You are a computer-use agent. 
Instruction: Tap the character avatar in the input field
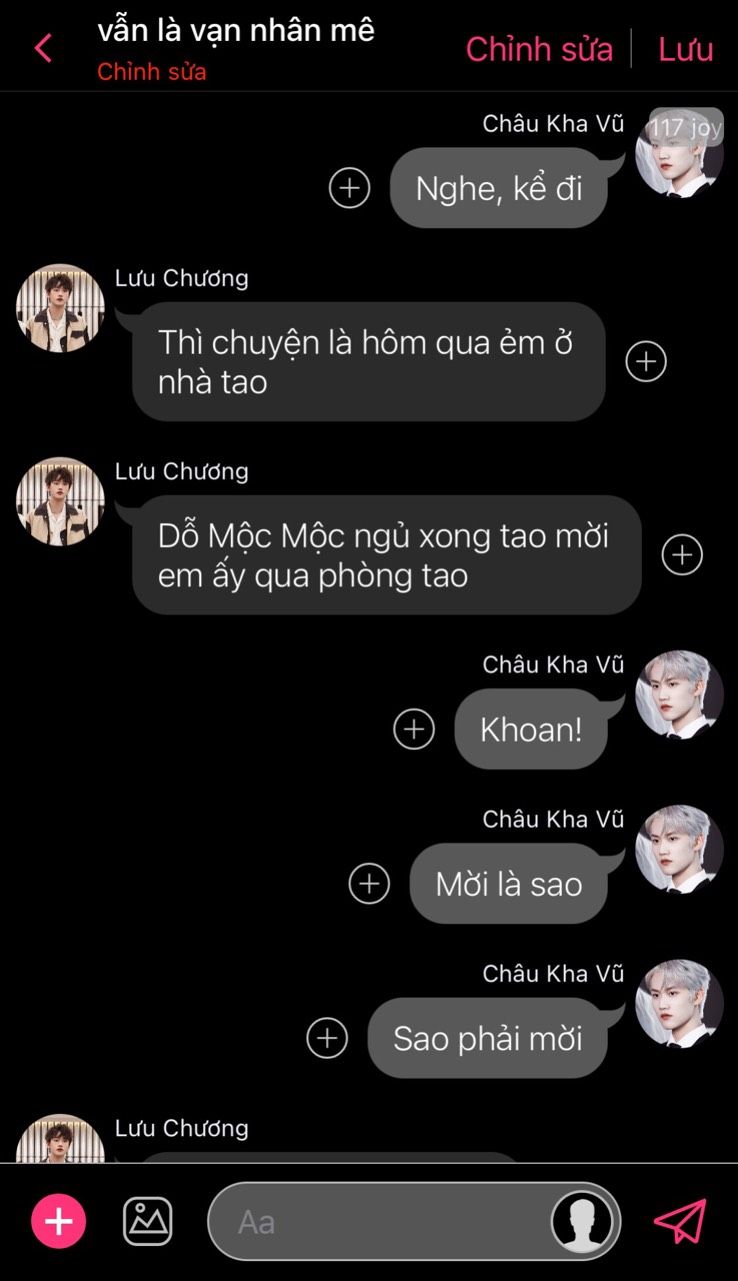click(x=583, y=1221)
